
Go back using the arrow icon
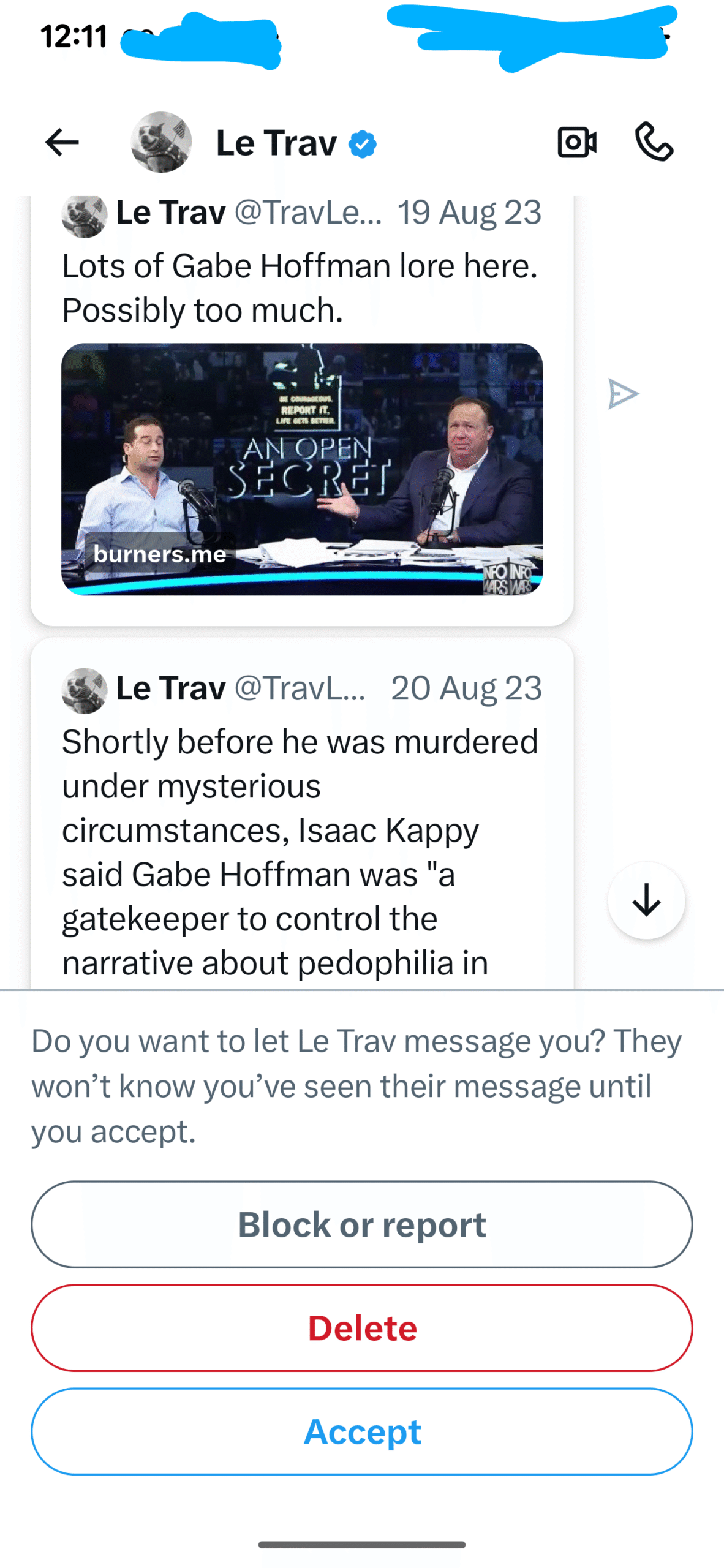(62, 142)
